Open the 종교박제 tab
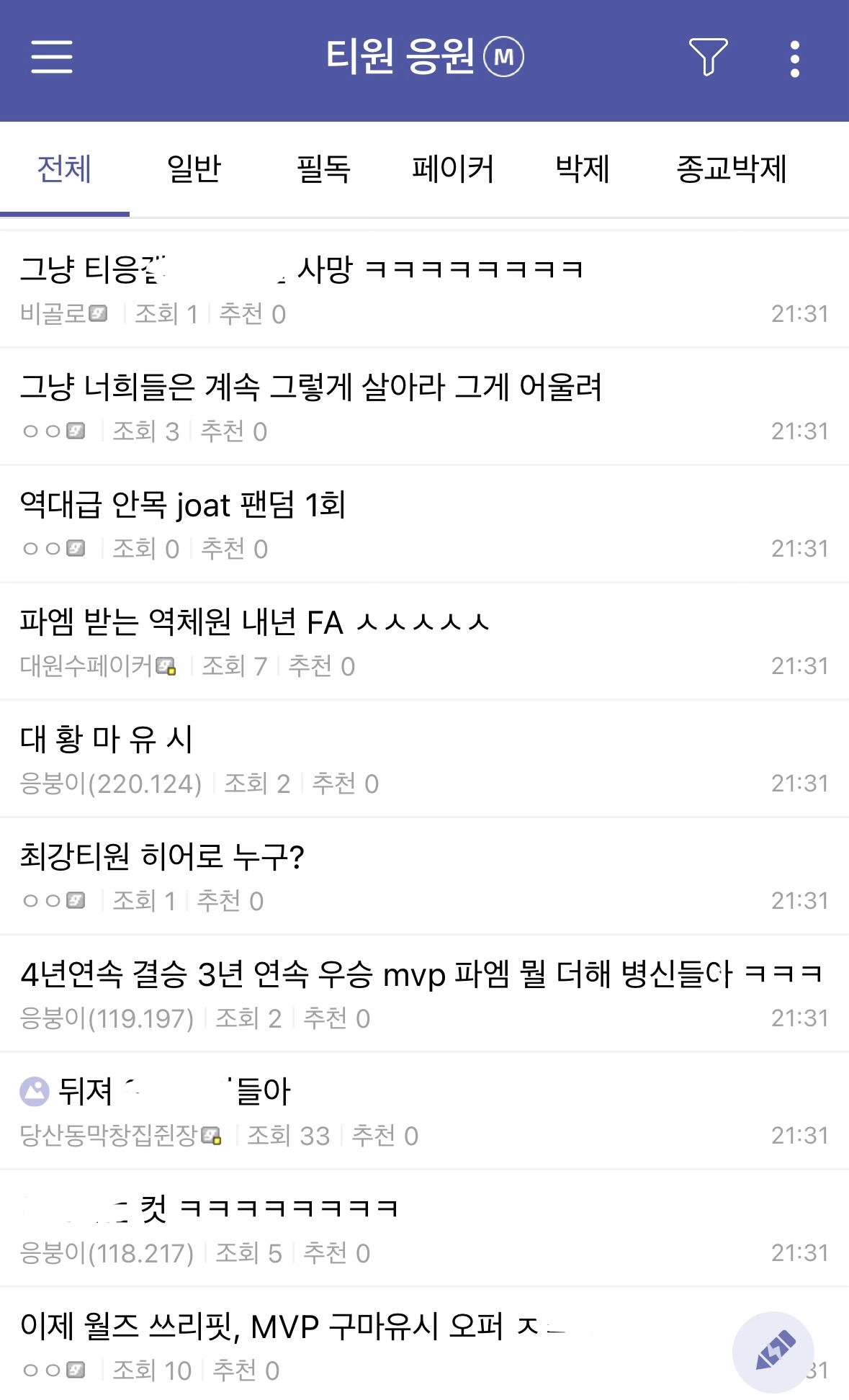The width and height of the screenshot is (849, 1400). pyautogui.click(x=731, y=170)
